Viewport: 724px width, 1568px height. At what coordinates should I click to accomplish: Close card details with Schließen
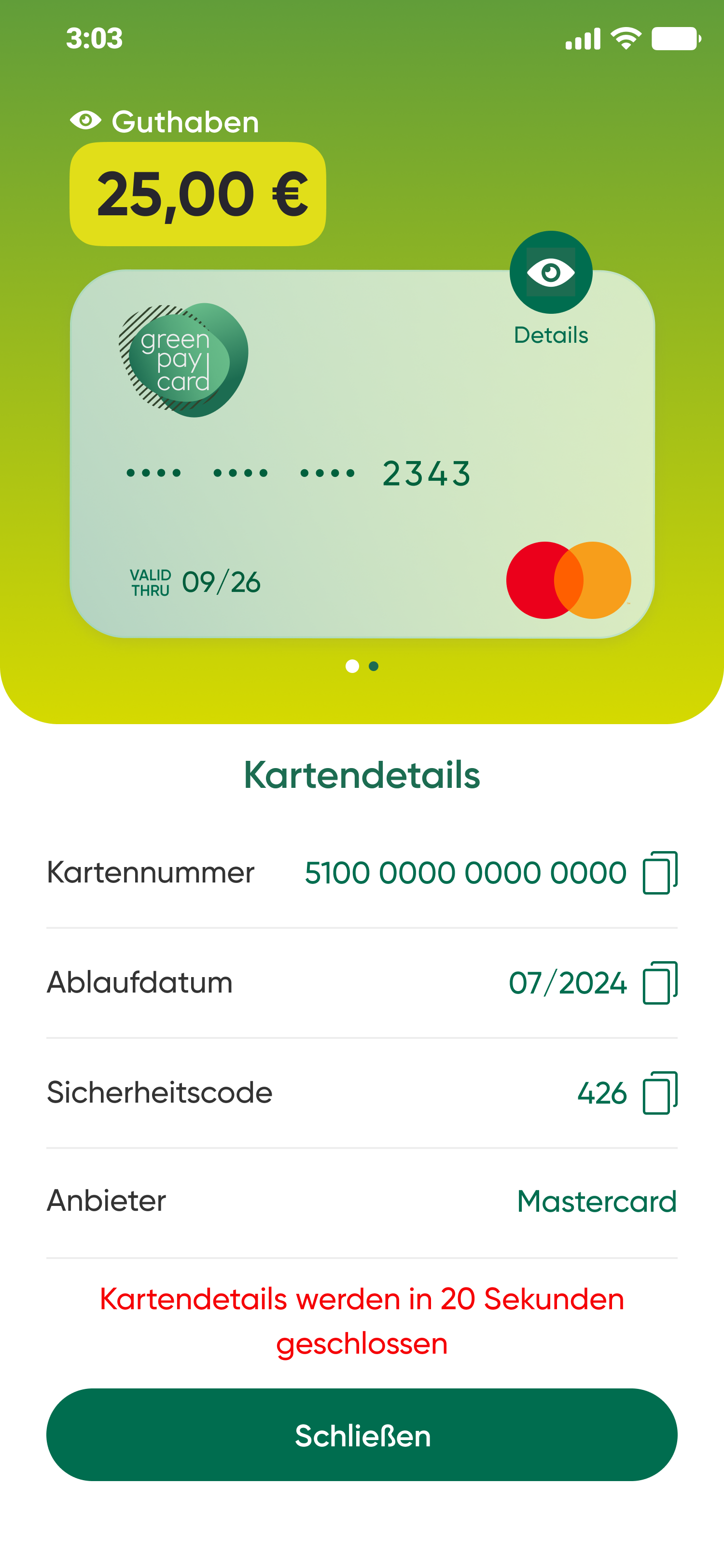pyautogui.click(x=362, y=1435)
